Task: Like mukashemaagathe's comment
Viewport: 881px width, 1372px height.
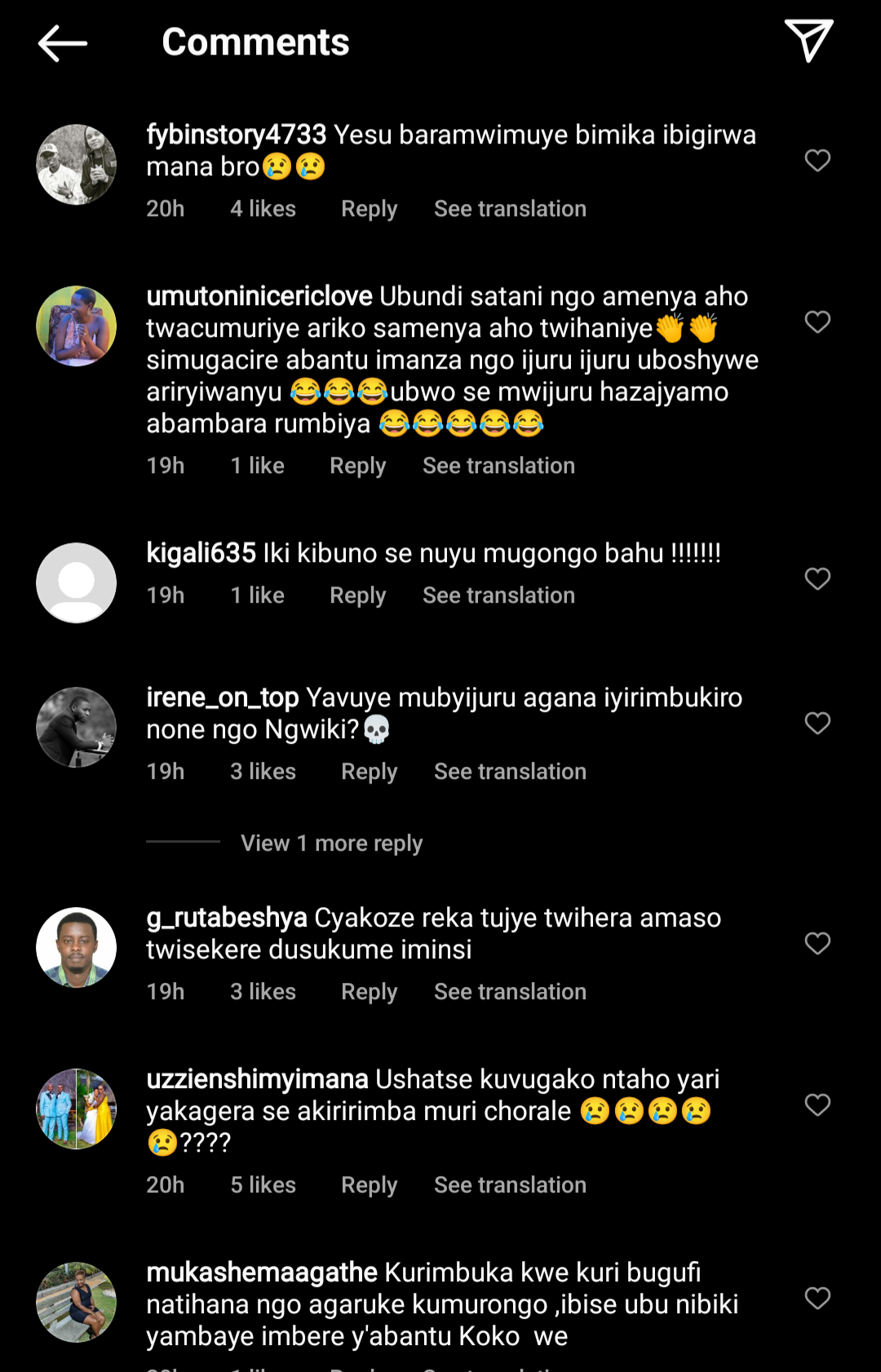Action: pyautogui.click(x=817, y=1299)
